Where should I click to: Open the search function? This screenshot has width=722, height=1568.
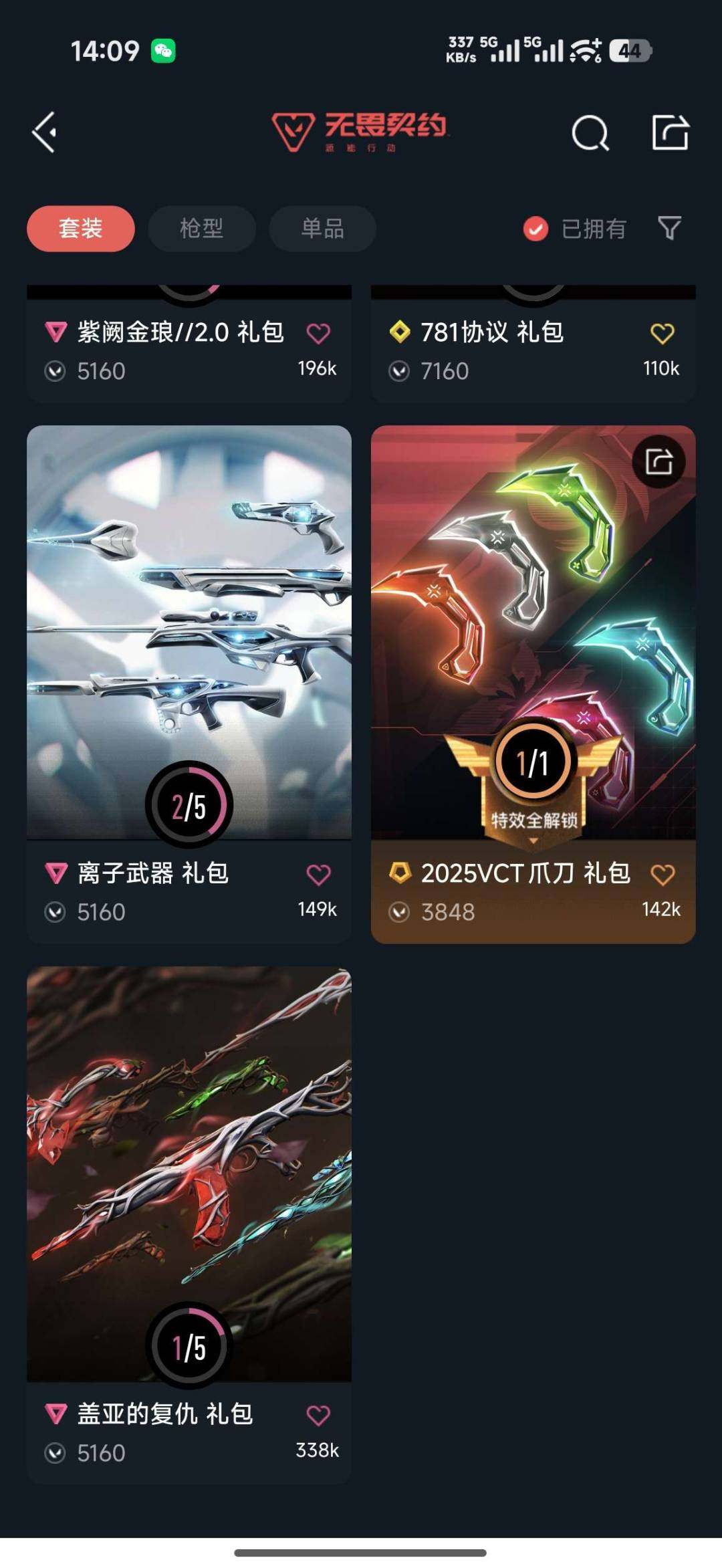(591, 132)
